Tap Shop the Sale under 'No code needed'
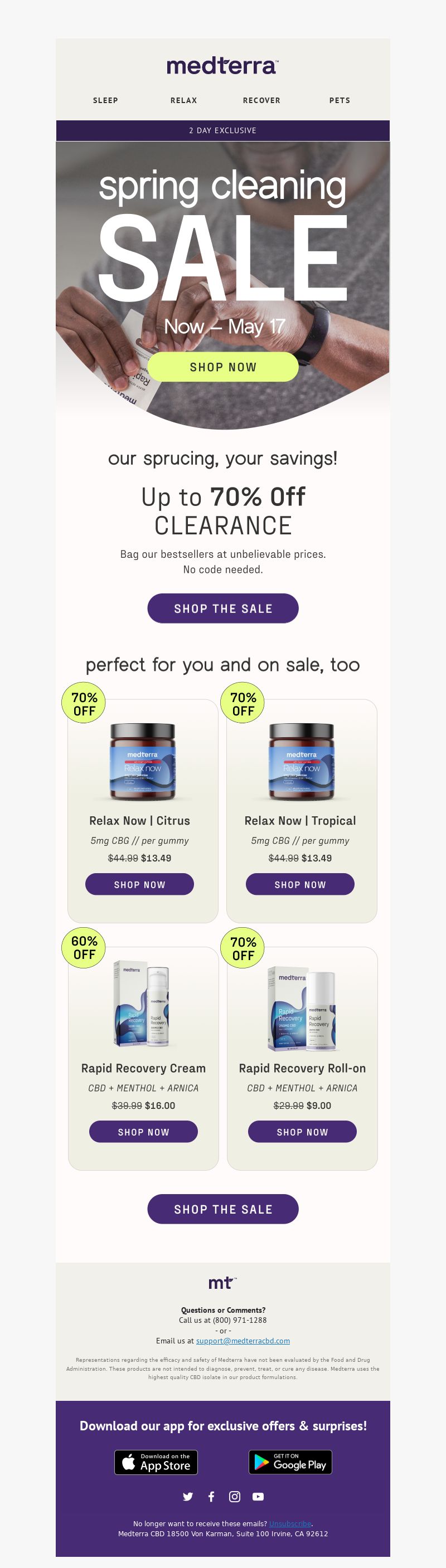 pos(223,608)
